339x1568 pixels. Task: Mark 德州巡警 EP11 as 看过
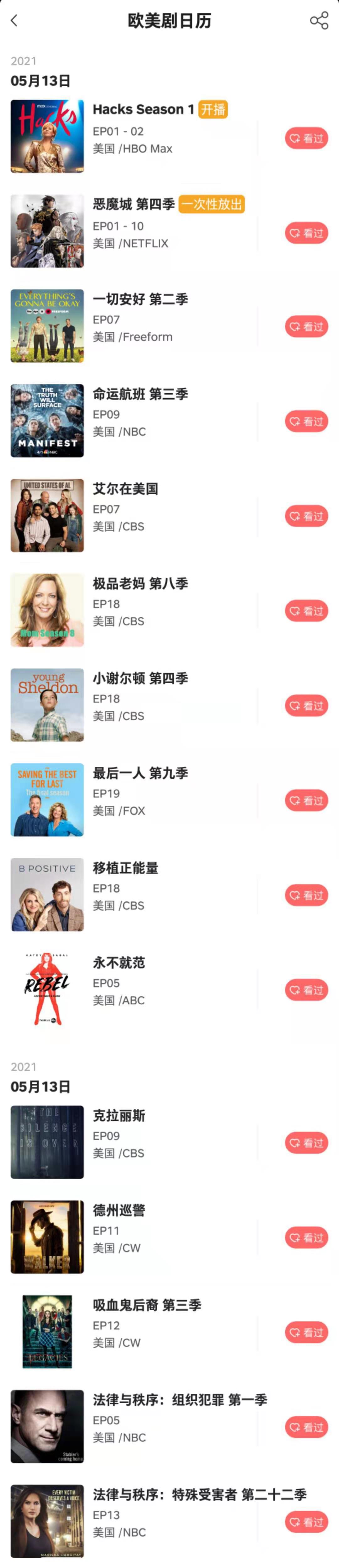[x=306, y=1238]
